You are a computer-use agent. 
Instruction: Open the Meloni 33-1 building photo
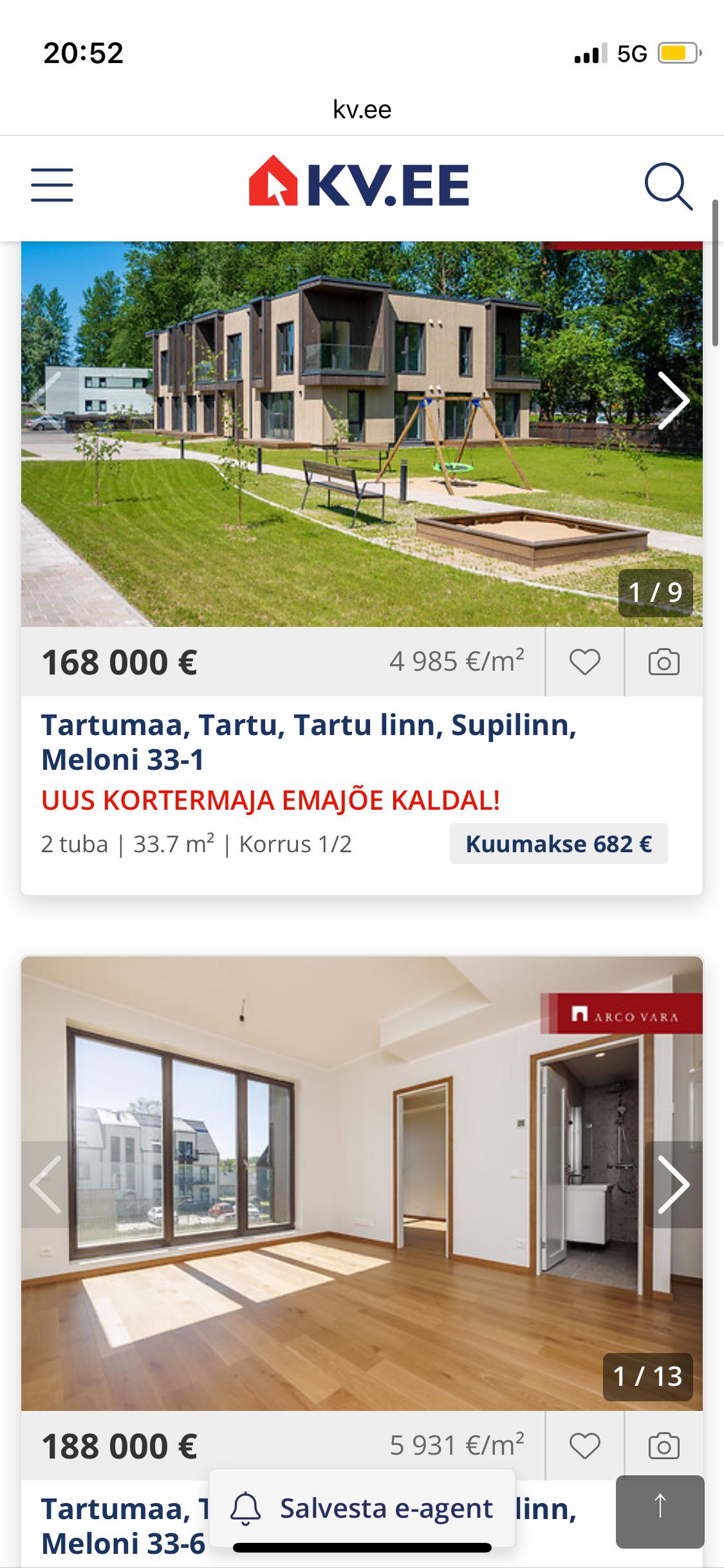[362, 434]
